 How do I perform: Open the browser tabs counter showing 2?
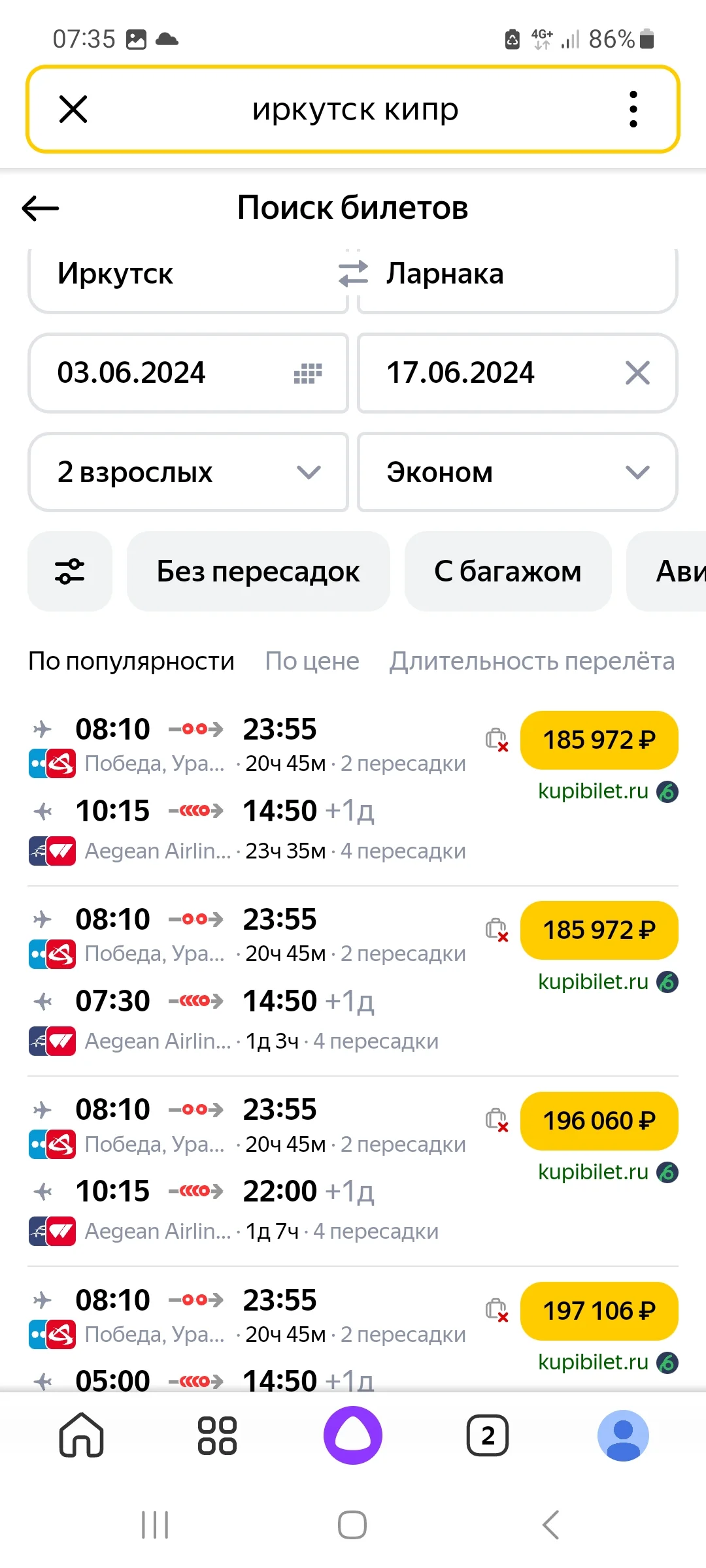488,1435
